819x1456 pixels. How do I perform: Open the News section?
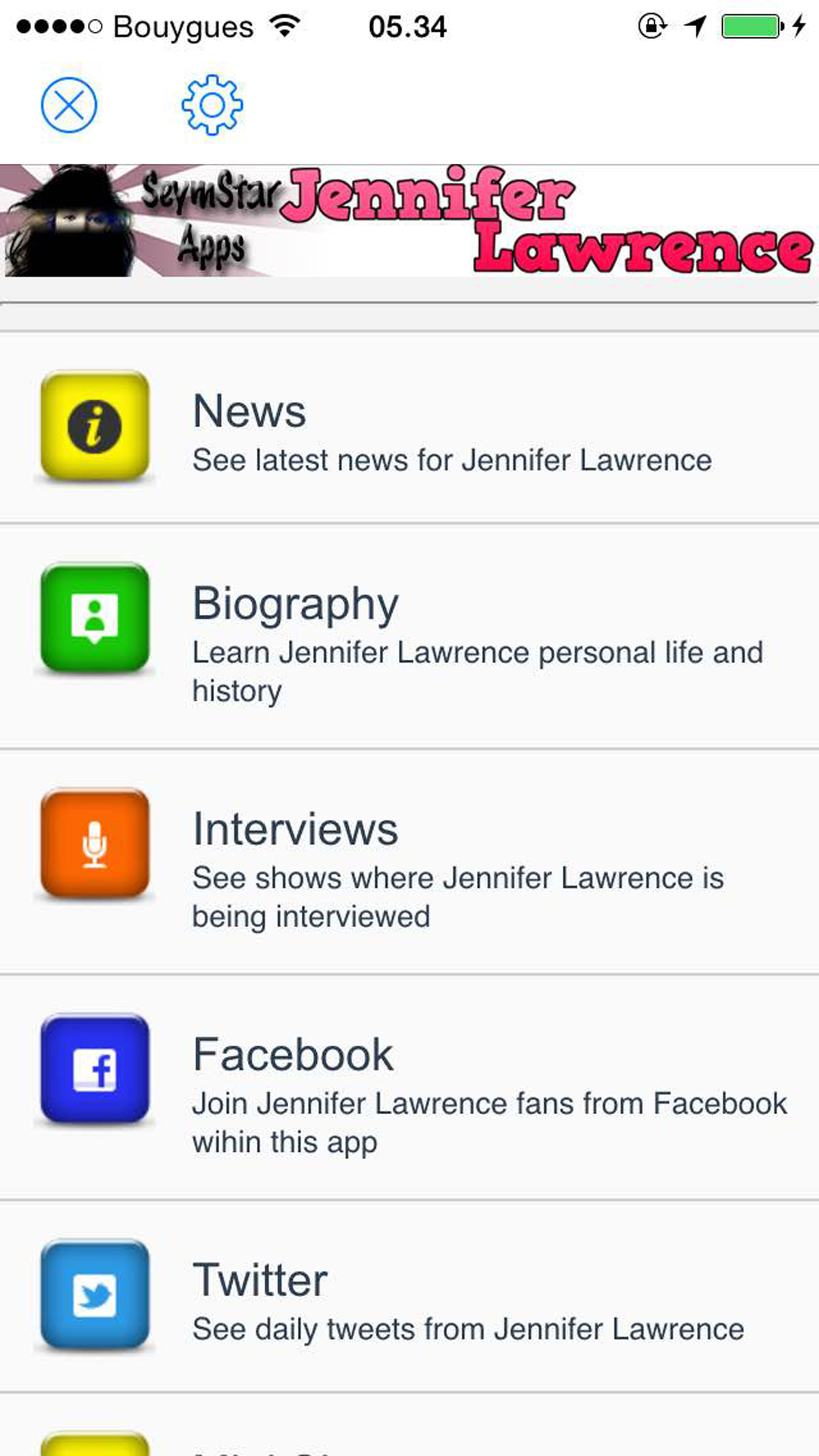(409, 428)
